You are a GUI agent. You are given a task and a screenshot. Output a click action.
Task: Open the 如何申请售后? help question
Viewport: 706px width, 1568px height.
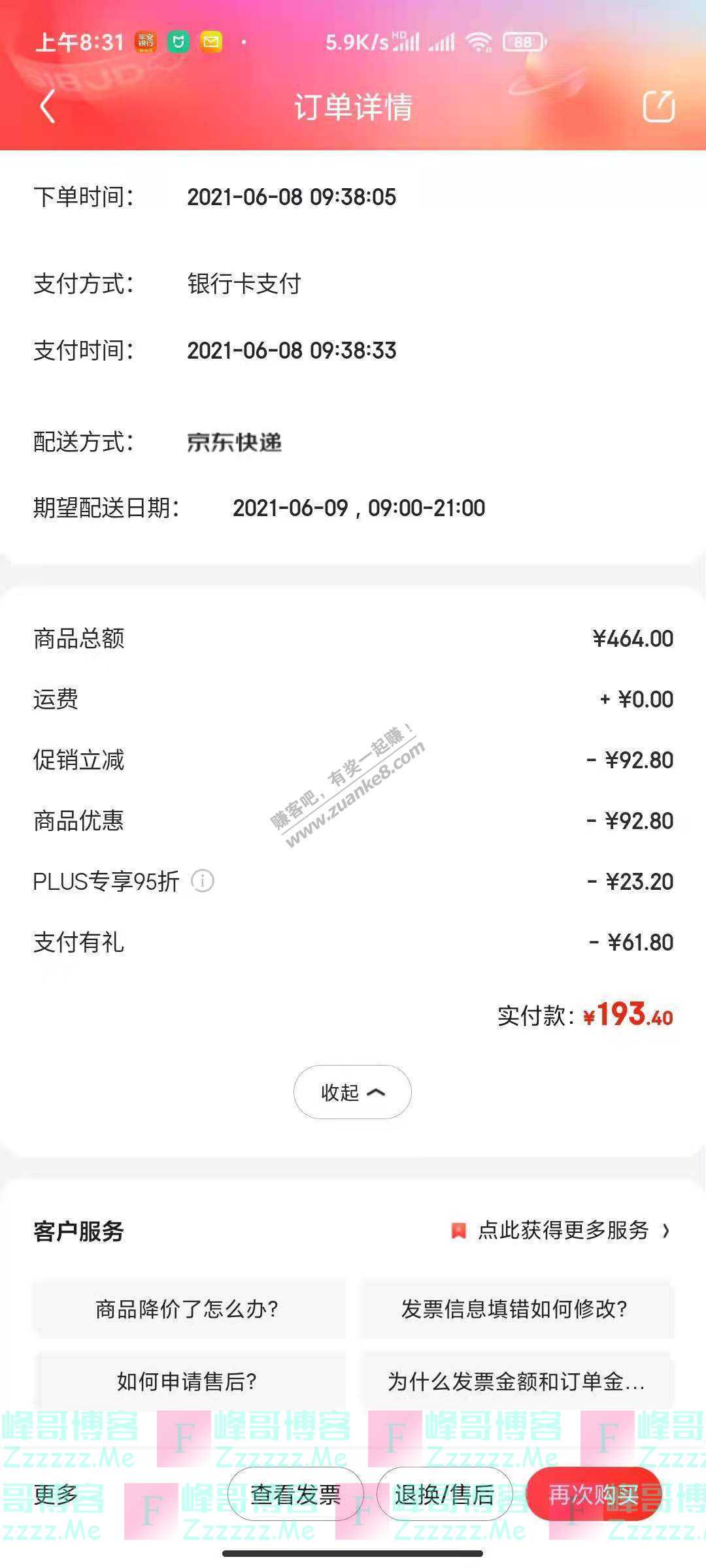(188, 1382)
